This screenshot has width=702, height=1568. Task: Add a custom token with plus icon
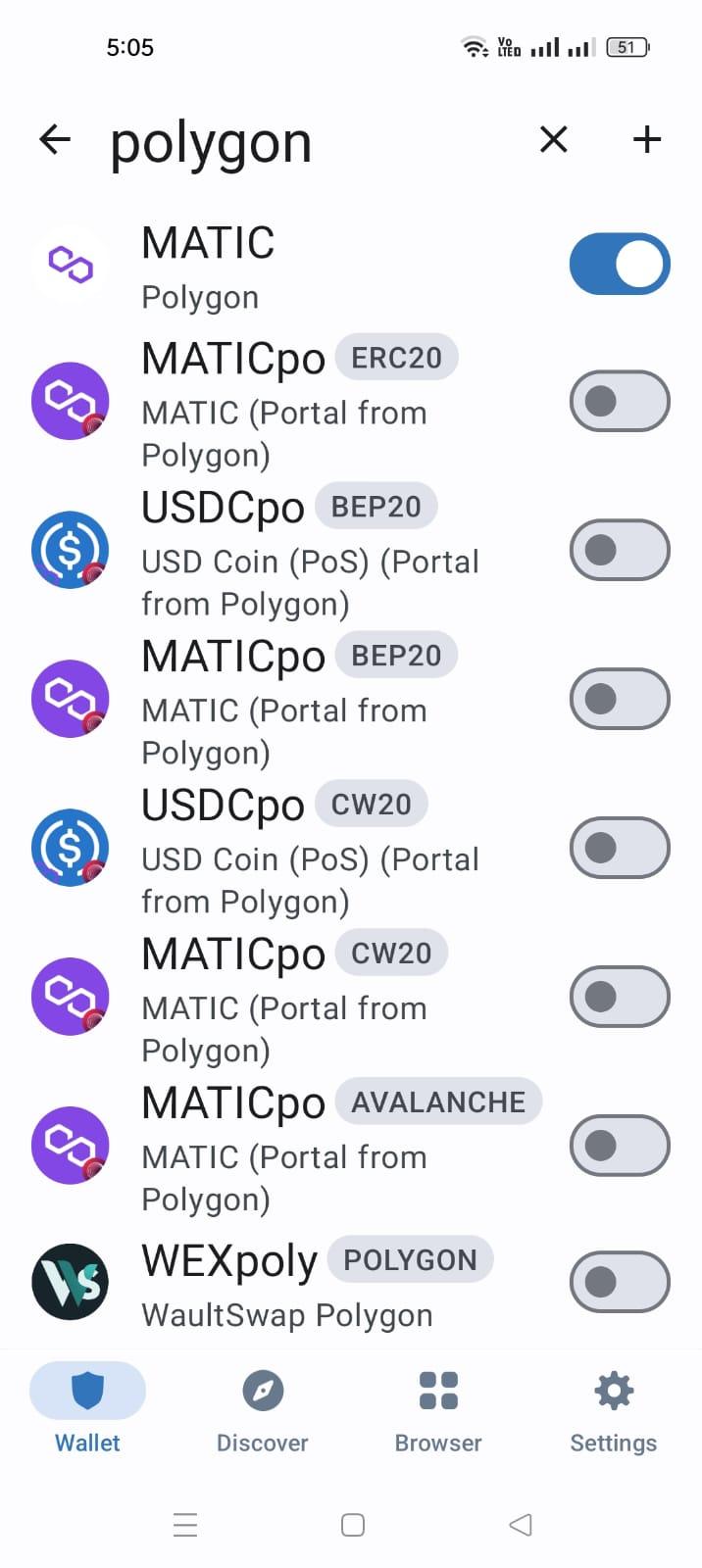click(647, 140)
